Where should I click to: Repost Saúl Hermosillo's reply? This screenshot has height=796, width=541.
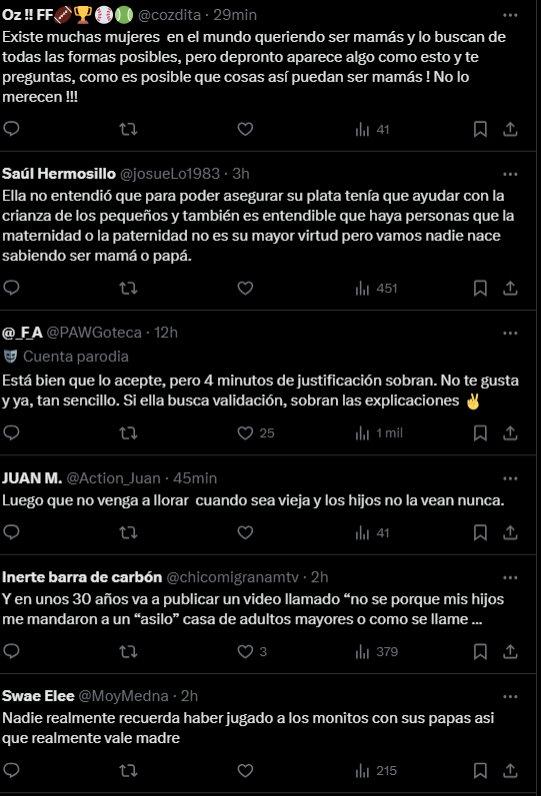click(x=128, y=288)
